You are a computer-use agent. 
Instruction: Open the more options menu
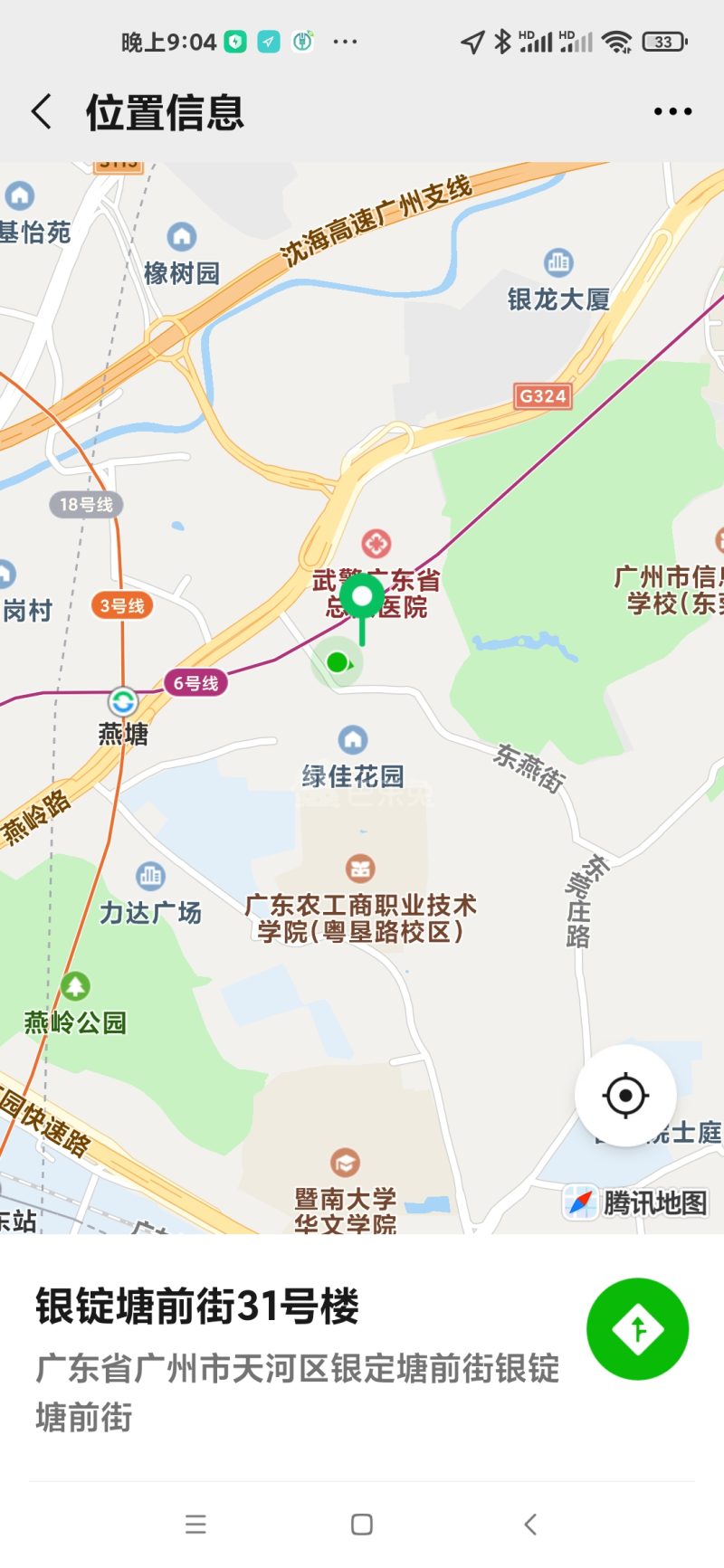point(671,110)
